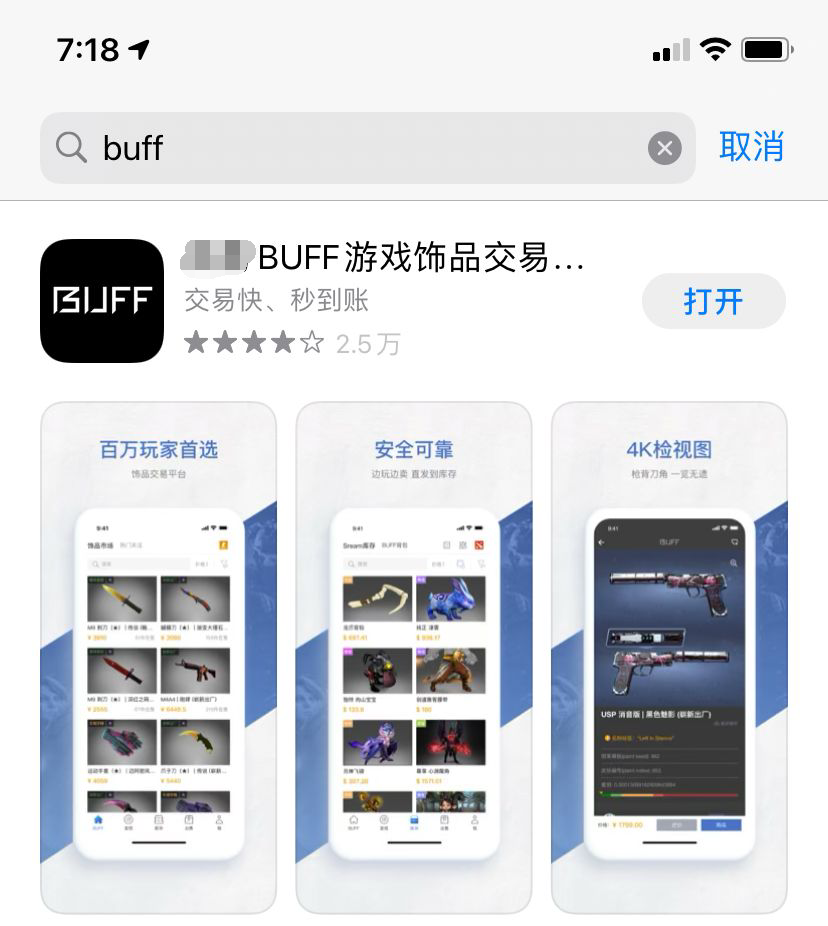Viewport: 828px width, 926px height.
Task: View the 4K检视图 preview screenshot
Action: (x=669, y=657)
